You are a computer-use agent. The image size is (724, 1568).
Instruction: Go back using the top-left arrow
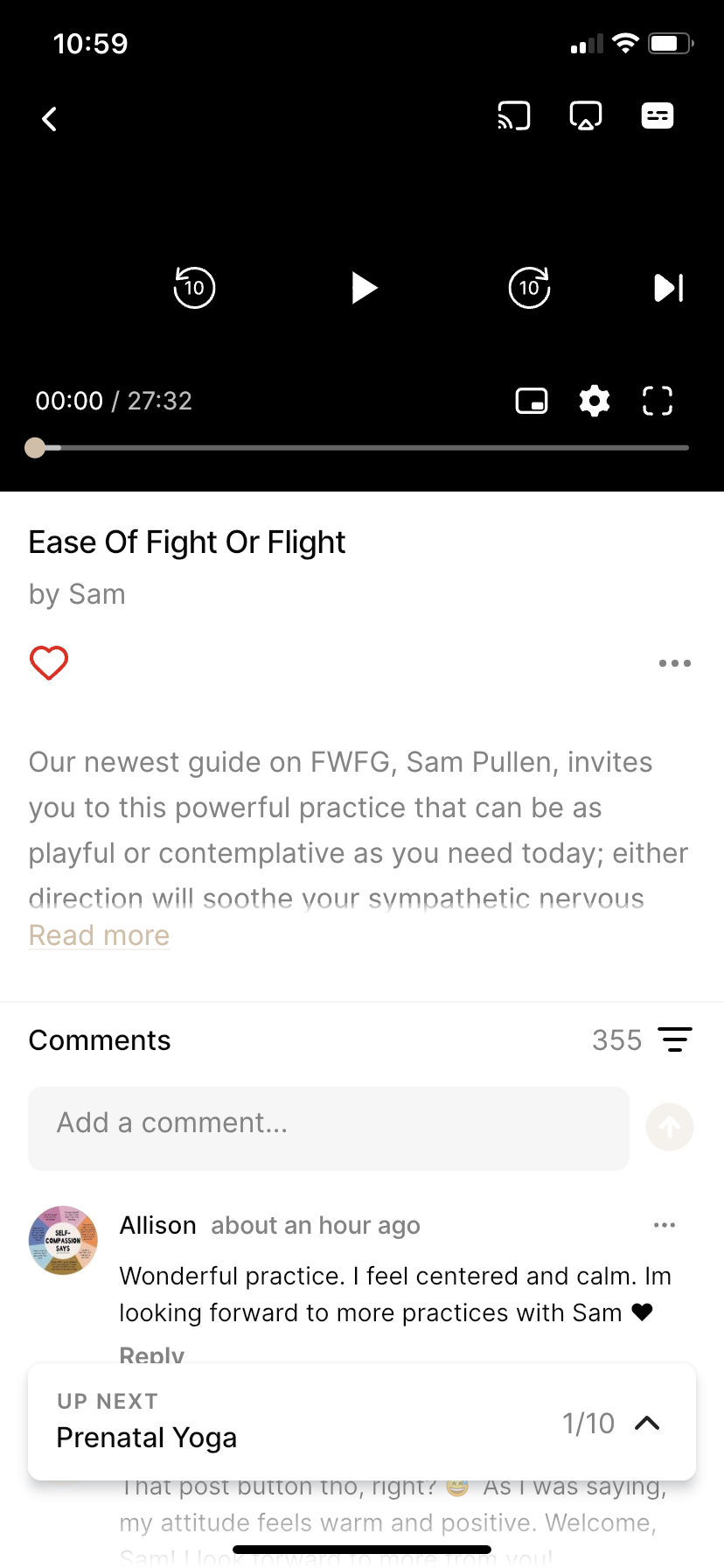[x=50, y=119]
